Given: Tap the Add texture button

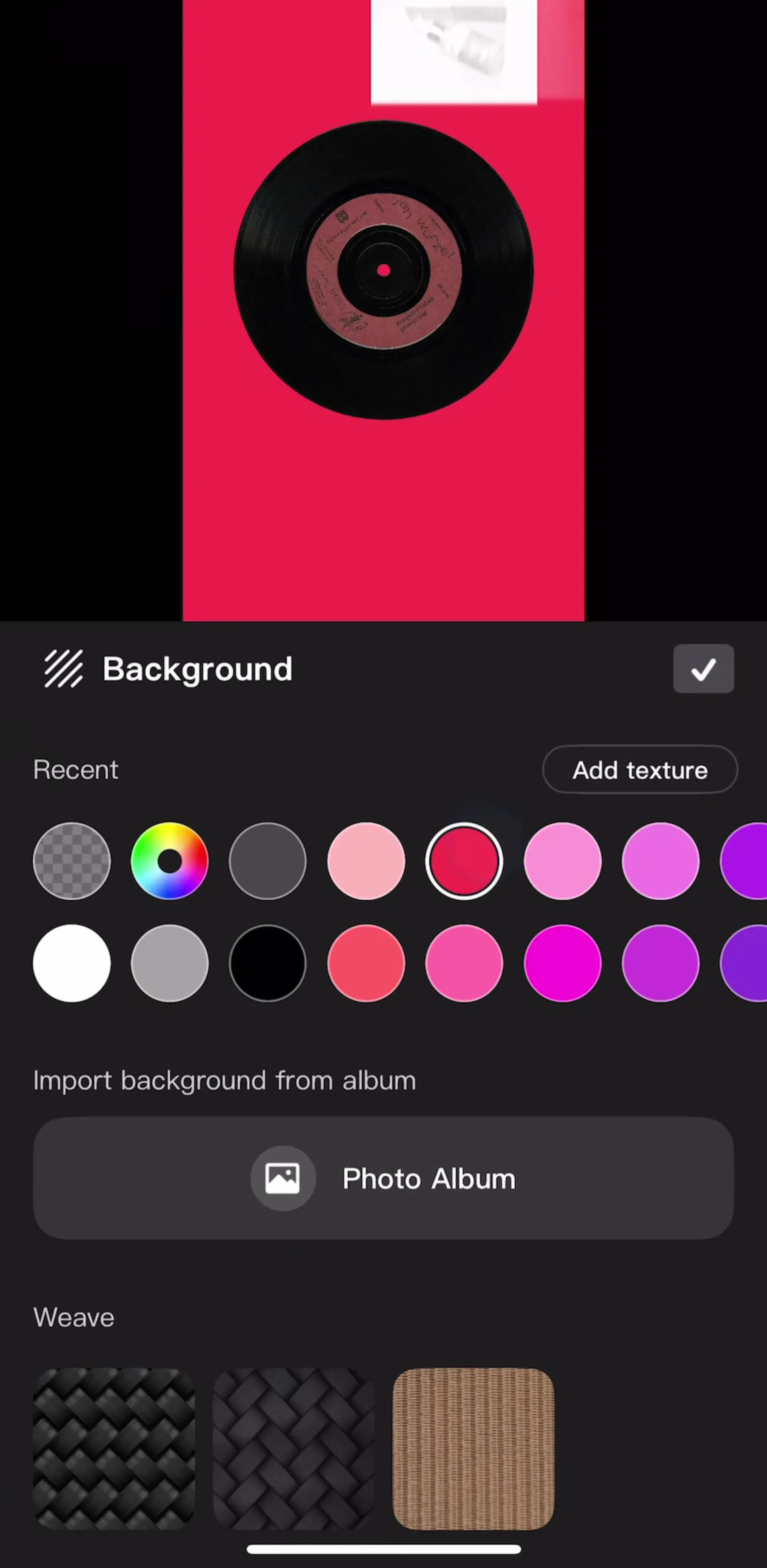Looking at the screenshot, I should (639, 769).
